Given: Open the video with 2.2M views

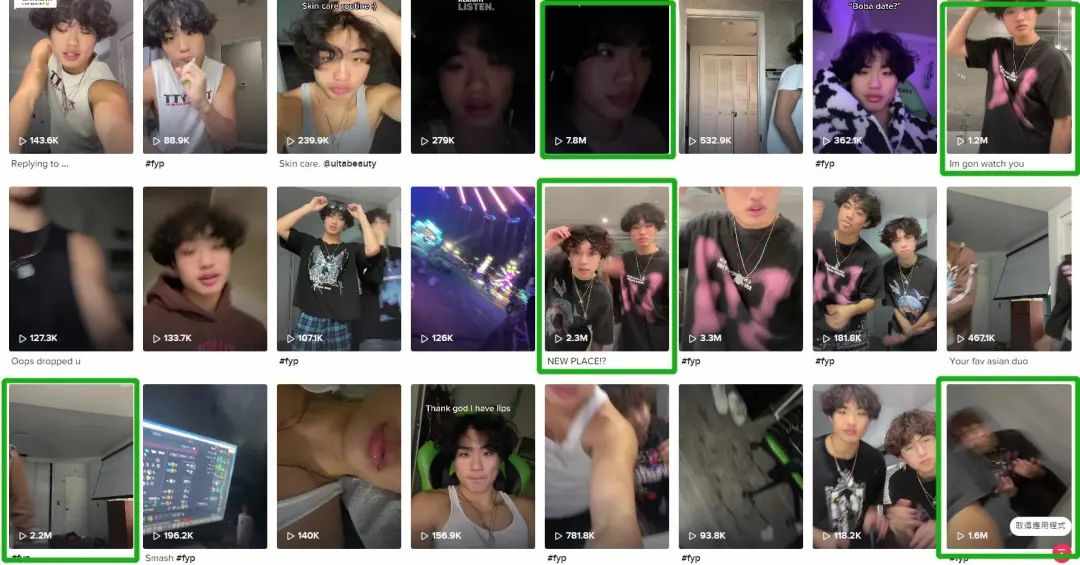Looking at the screenshot, I should pos(71,466).
